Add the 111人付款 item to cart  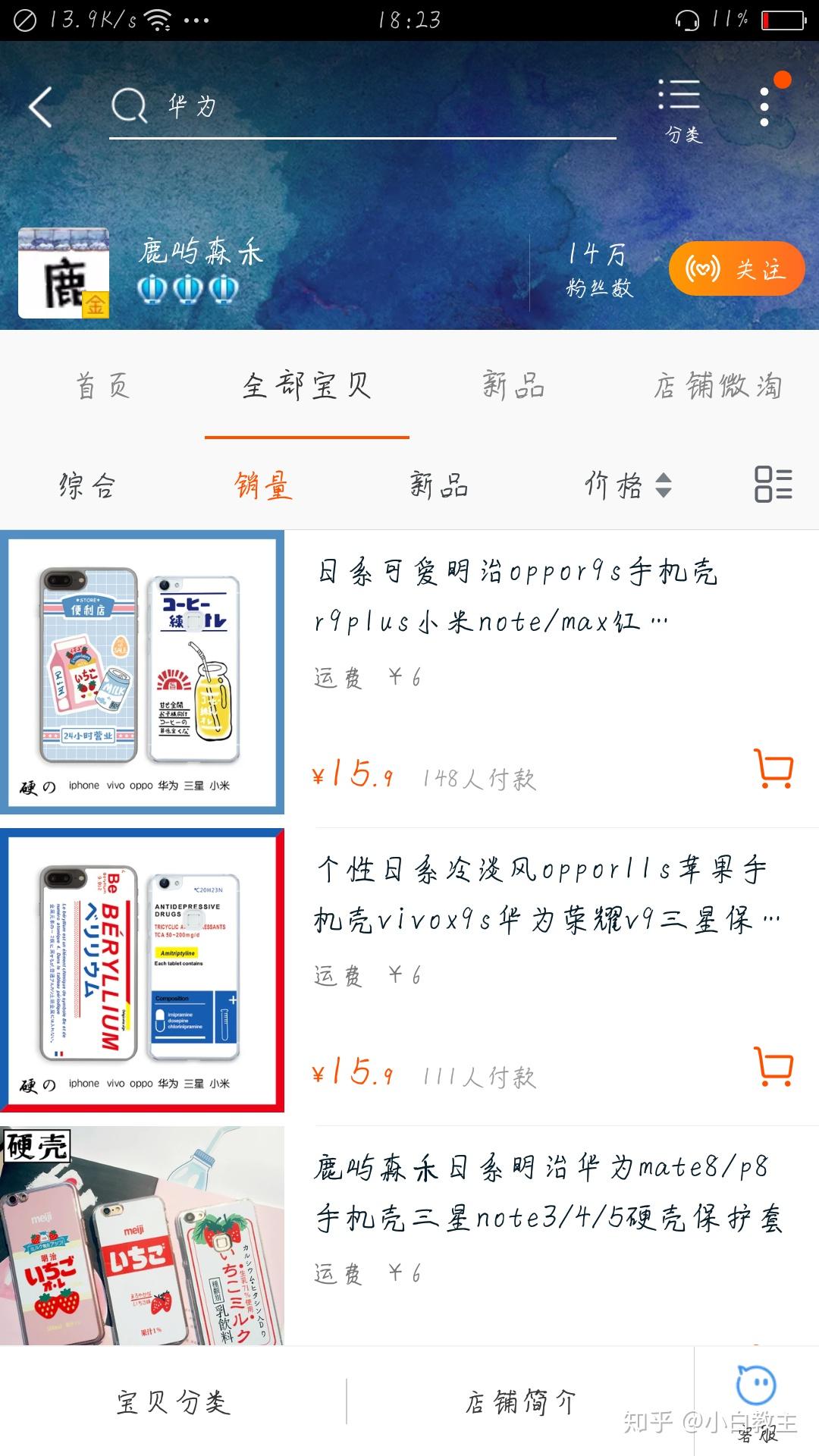point(773,1067)
